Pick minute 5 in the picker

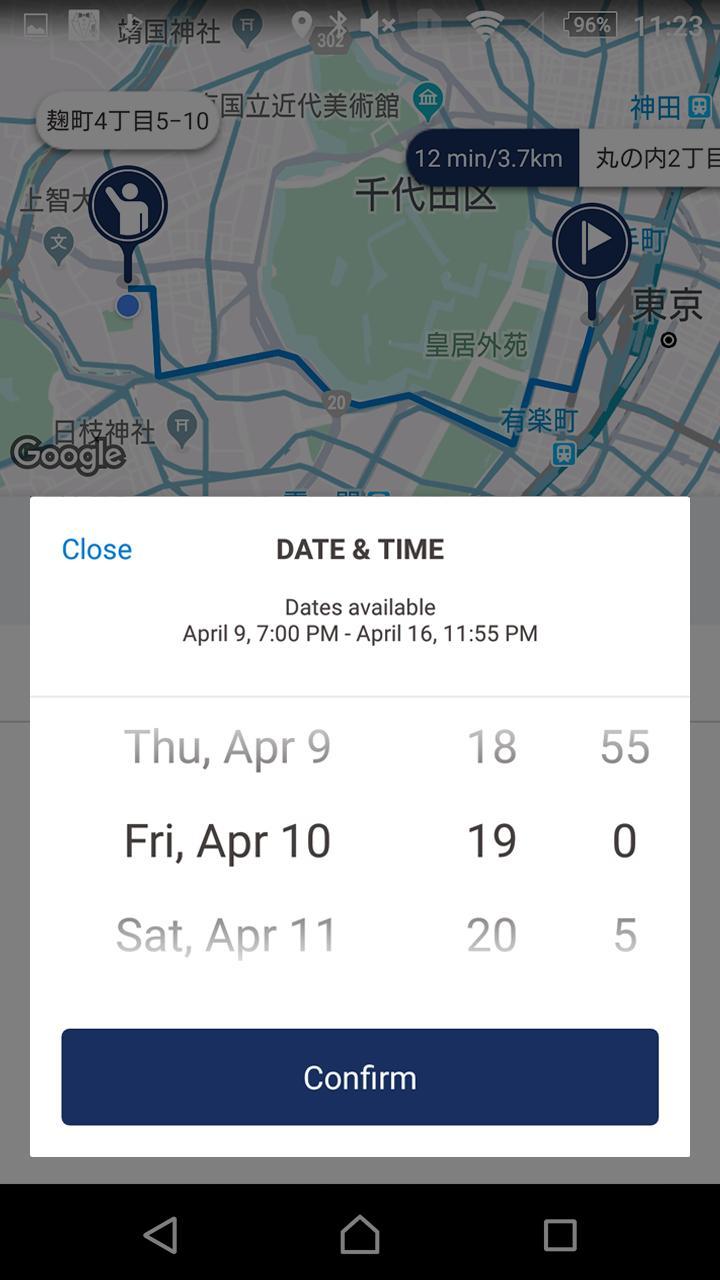[624, 935]
